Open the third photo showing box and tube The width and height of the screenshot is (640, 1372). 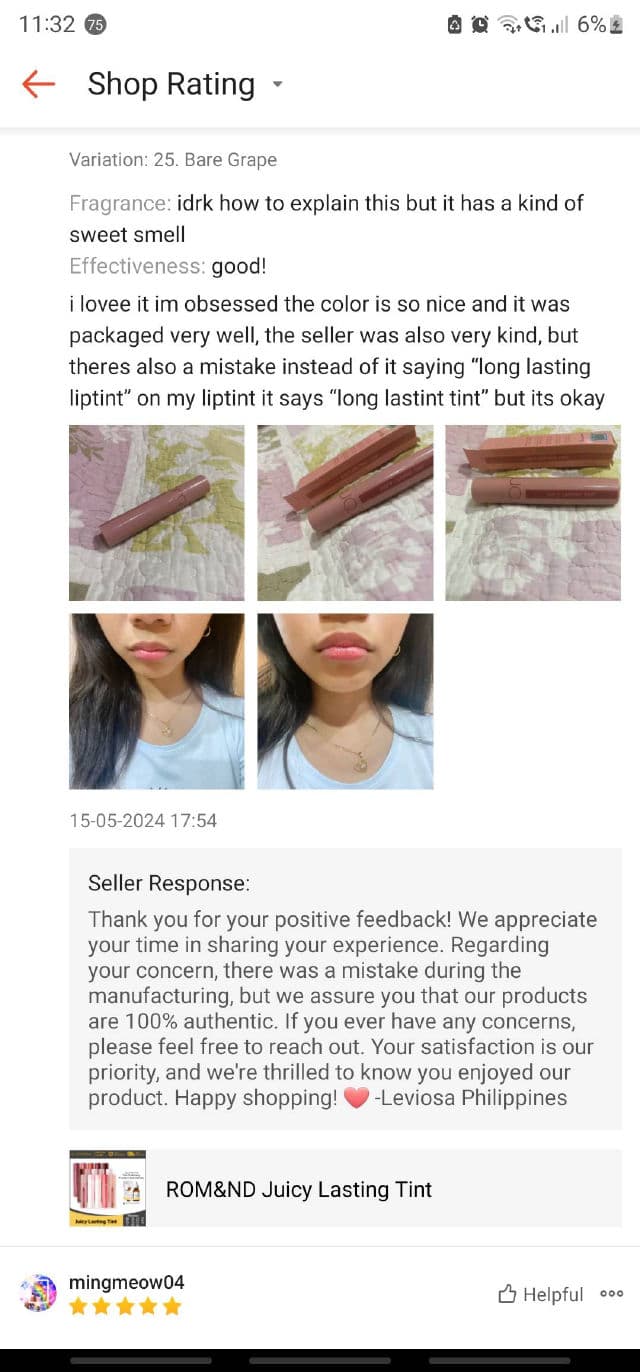tap(533, 512)
